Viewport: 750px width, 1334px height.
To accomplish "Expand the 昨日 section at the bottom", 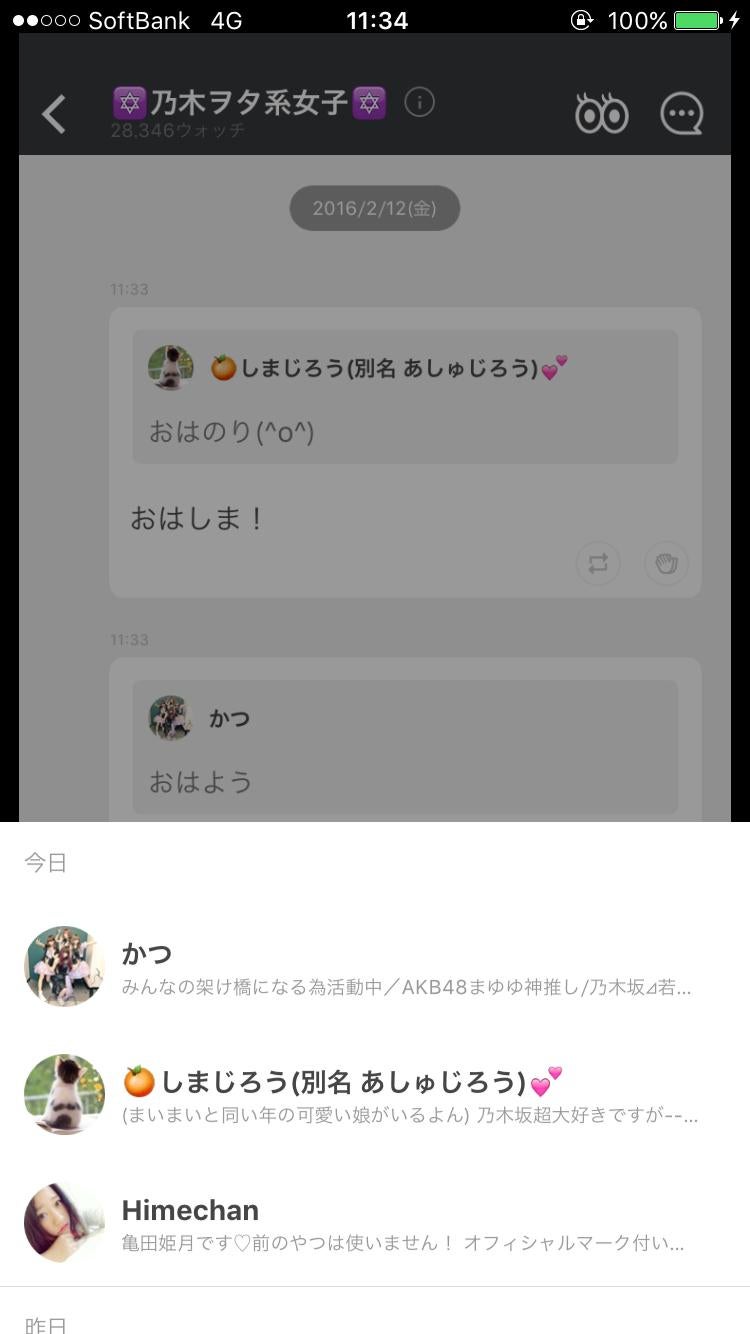I will (45, 1324).
